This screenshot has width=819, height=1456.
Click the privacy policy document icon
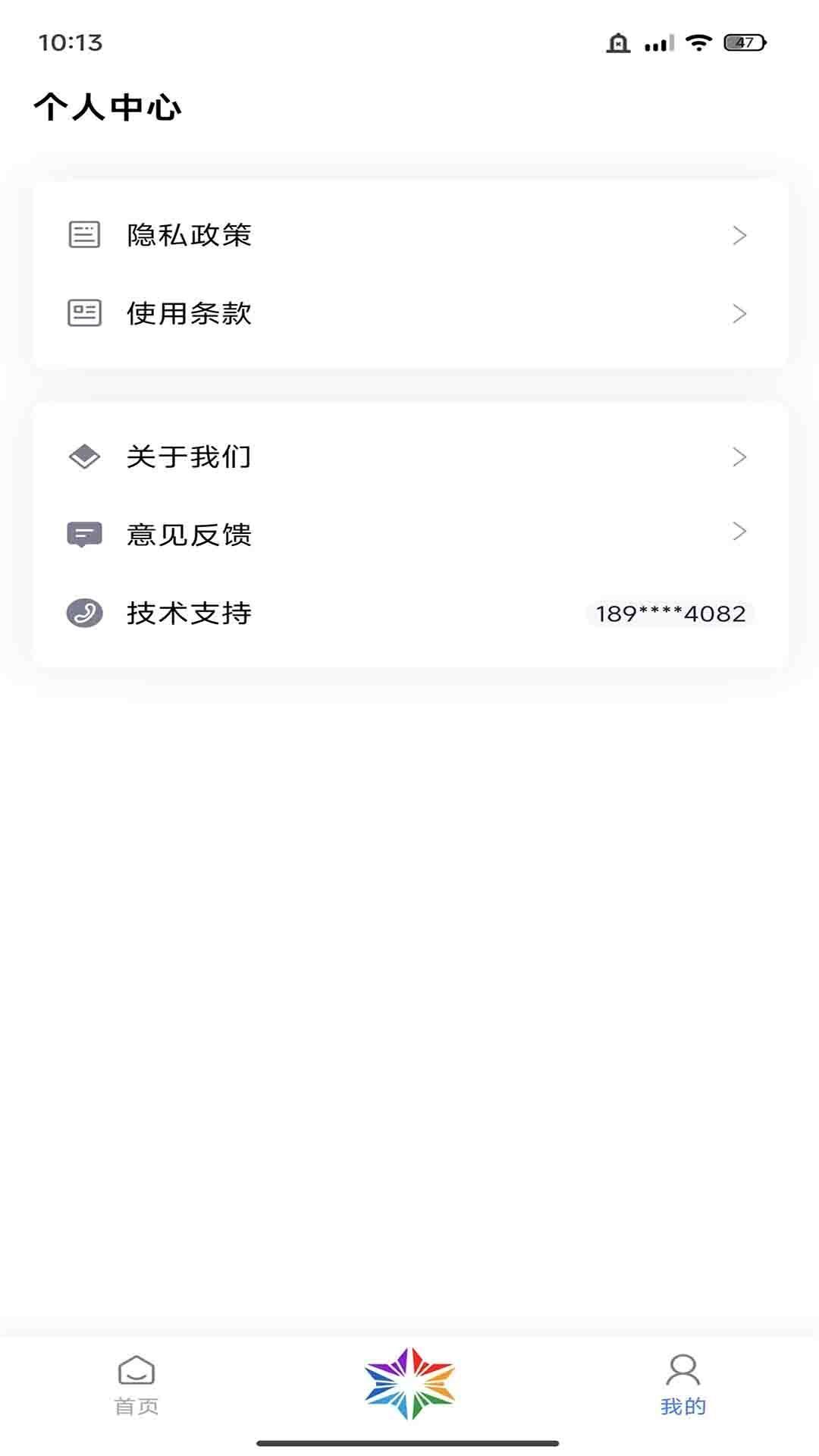coord(83,235)
